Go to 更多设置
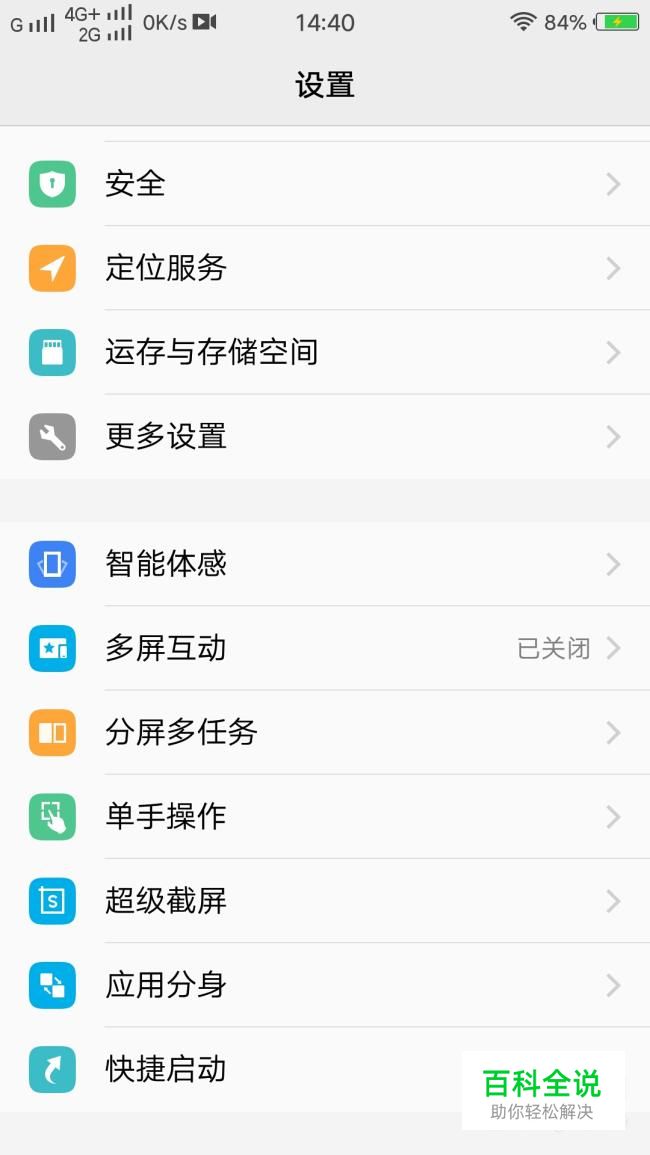Viewport: 650px width, 1155px height. tap(325, 437)
